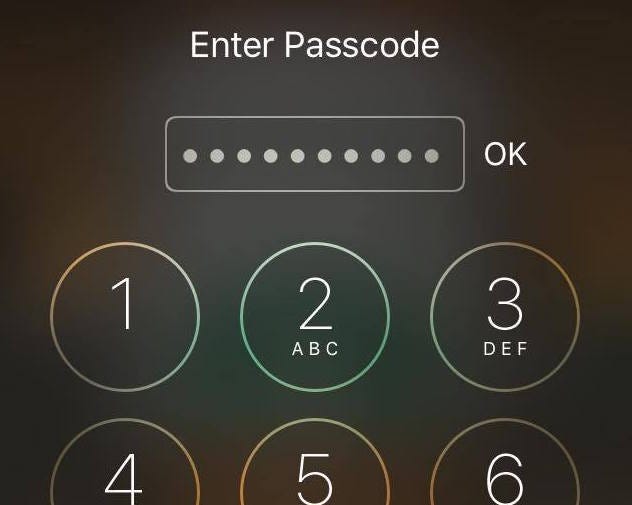Tap the passcode entry field
632x505 pixels.
[314, 154]
